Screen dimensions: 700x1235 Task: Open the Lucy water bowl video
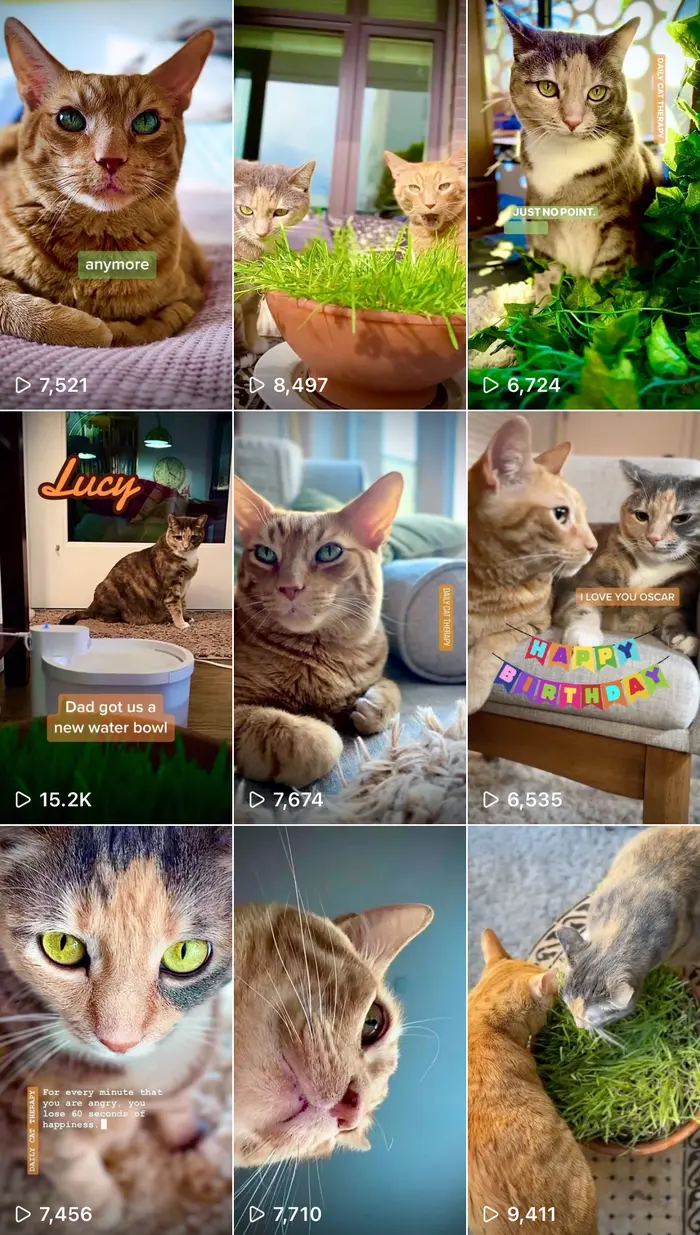[x=116, y=617]
